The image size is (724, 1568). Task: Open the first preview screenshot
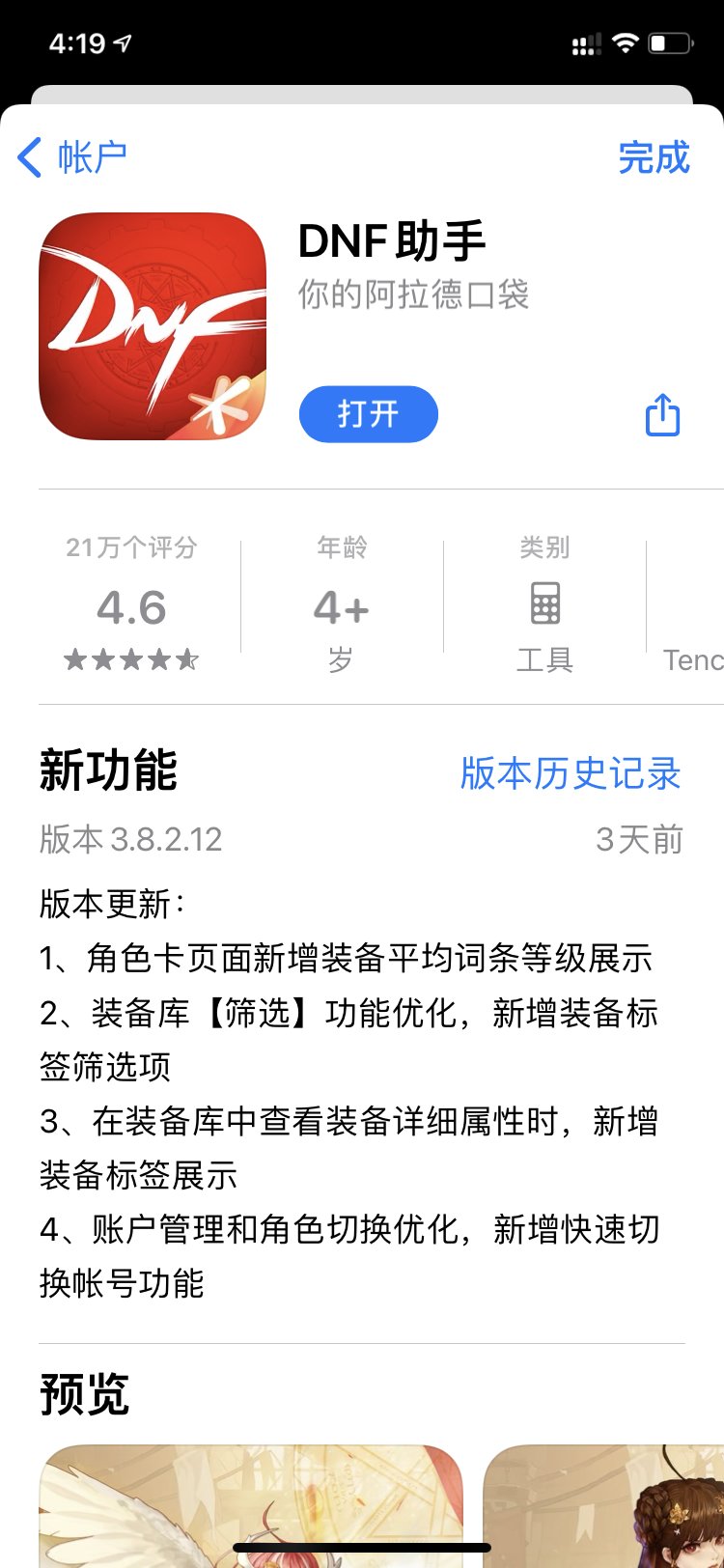(251, 1505)
